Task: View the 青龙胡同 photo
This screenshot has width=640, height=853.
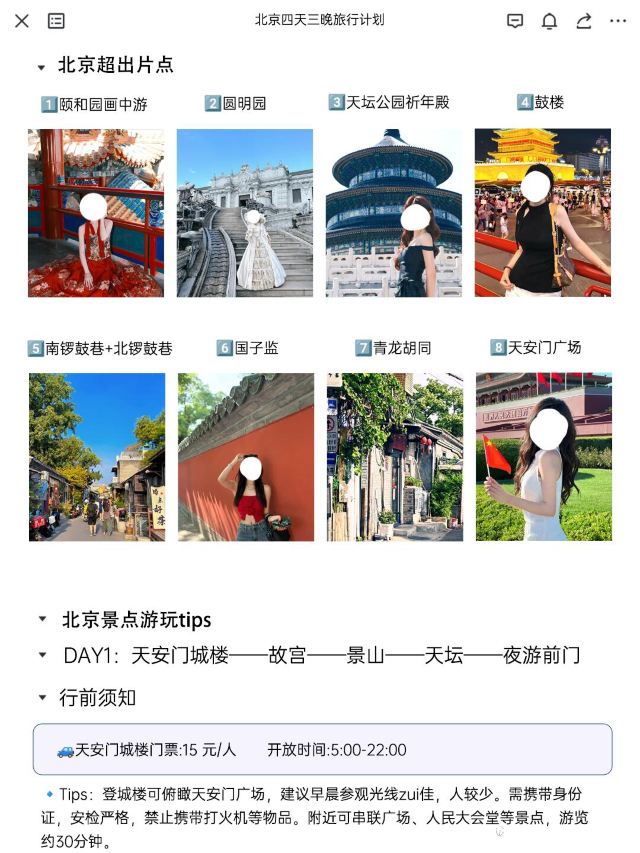Action: pyautogui.click(x=395, y=457)
